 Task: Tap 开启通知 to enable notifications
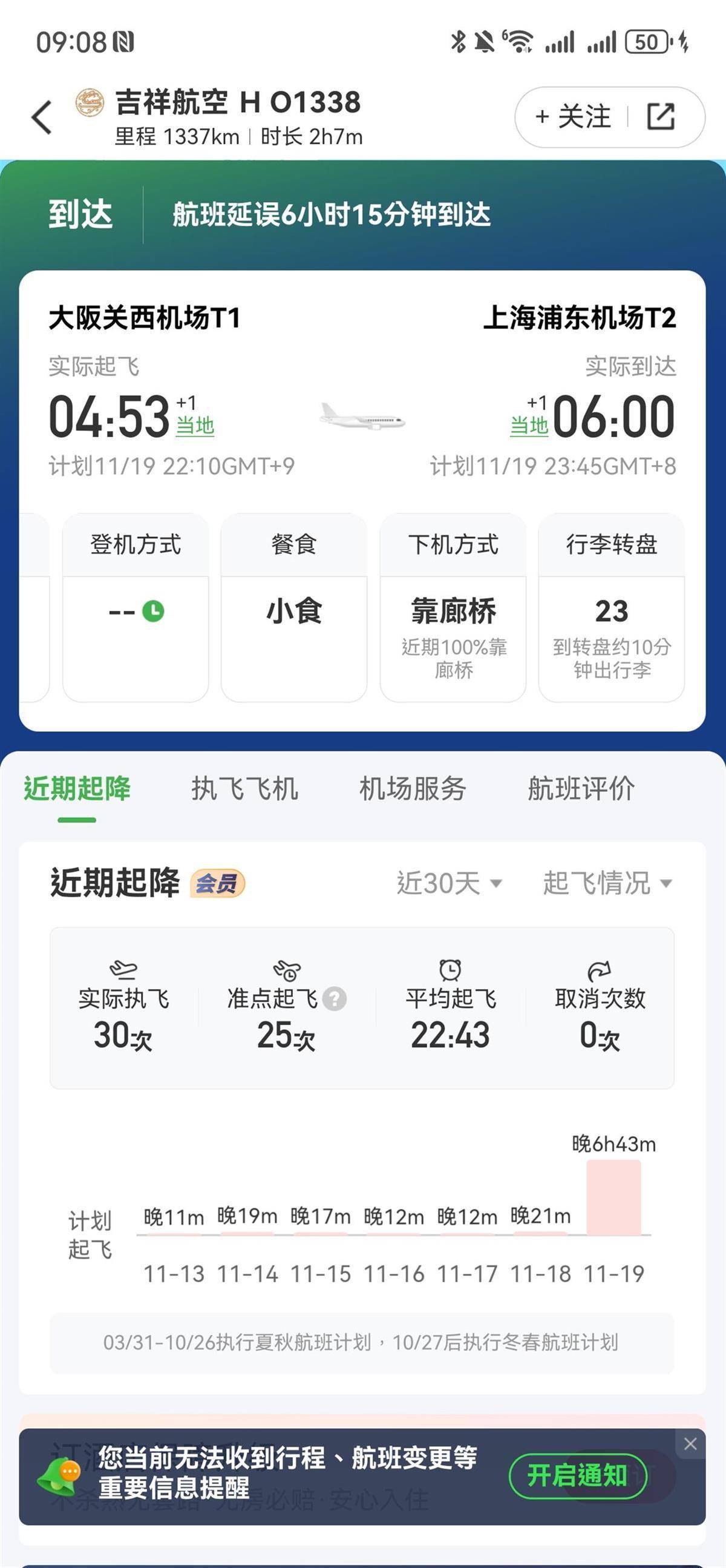577,1476
